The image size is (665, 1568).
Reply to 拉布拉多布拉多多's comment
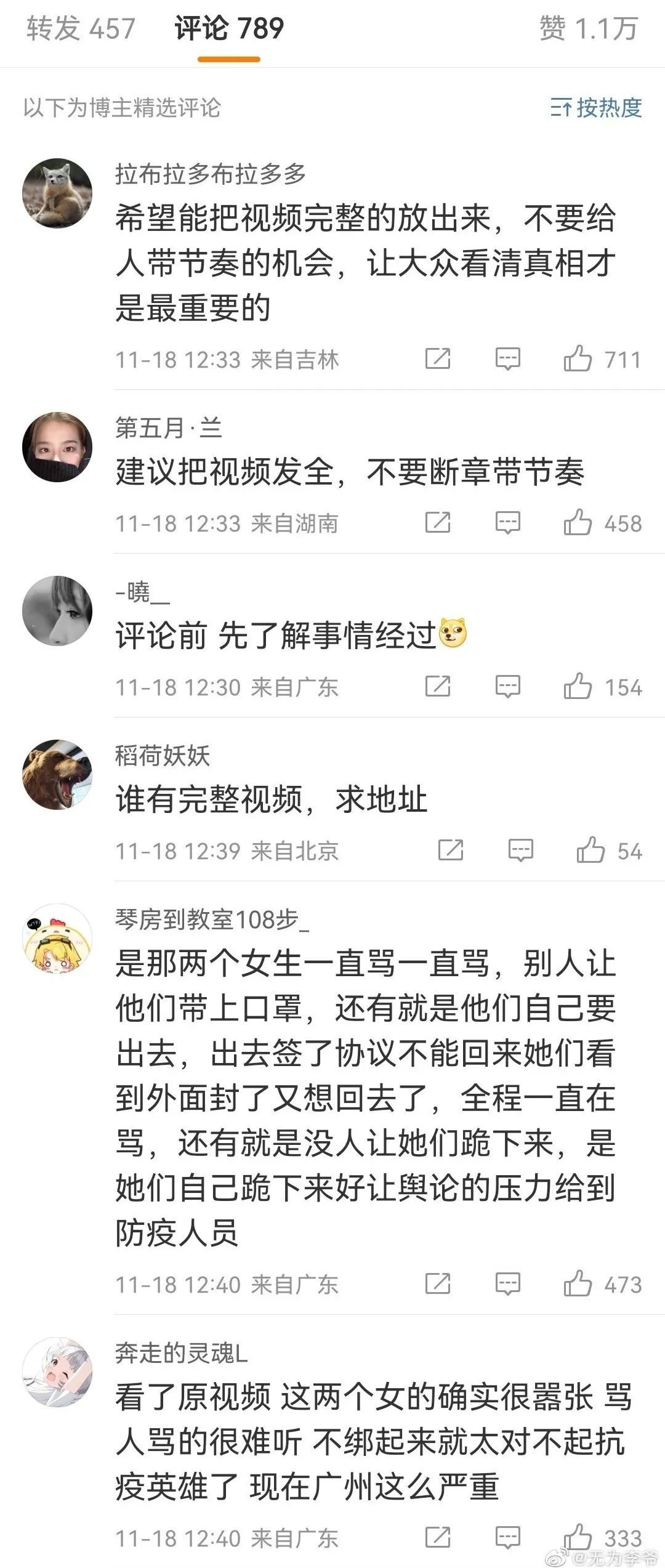(x=508, y=359)
